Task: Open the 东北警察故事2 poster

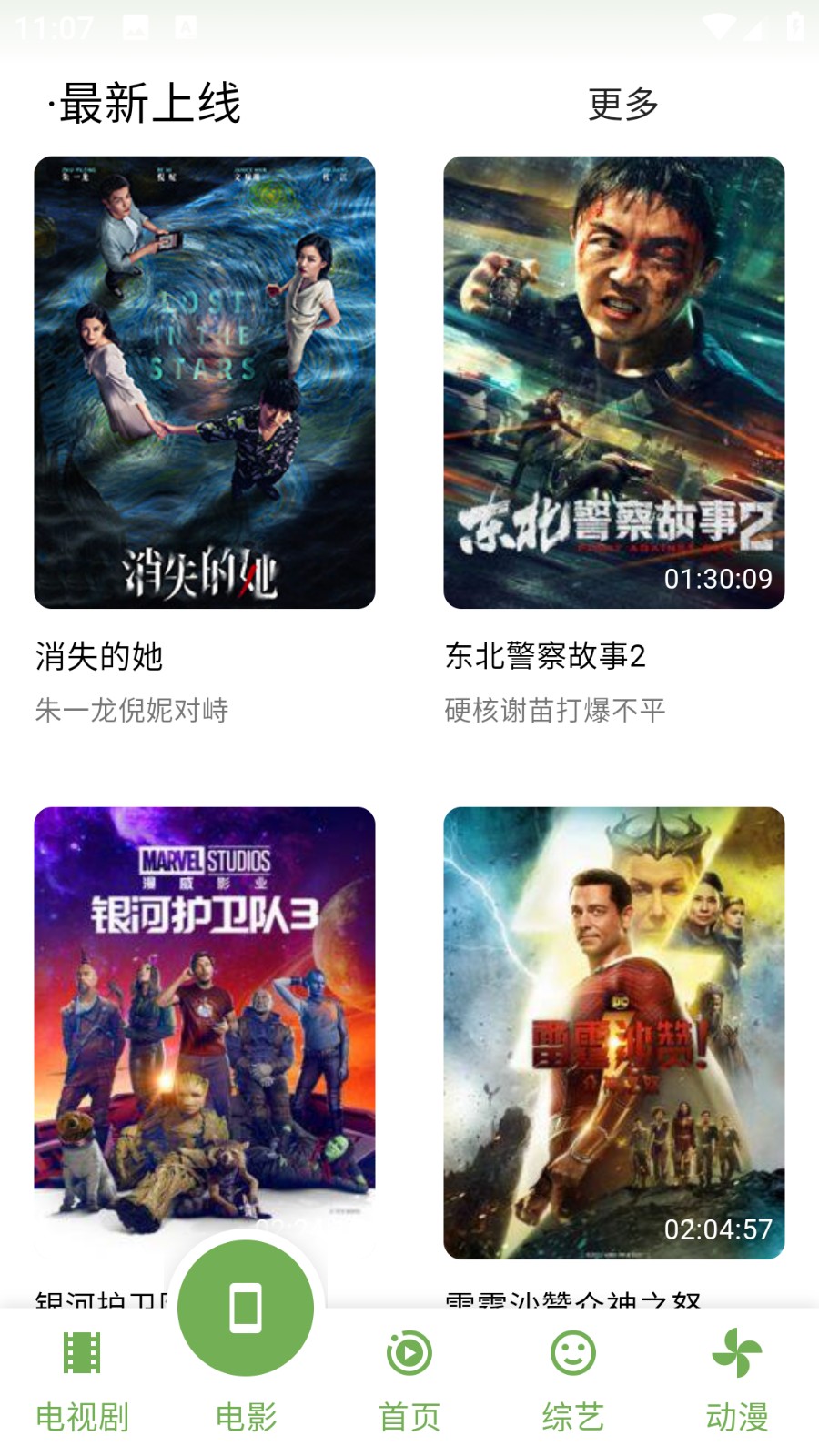Action: tap(612, 382)
